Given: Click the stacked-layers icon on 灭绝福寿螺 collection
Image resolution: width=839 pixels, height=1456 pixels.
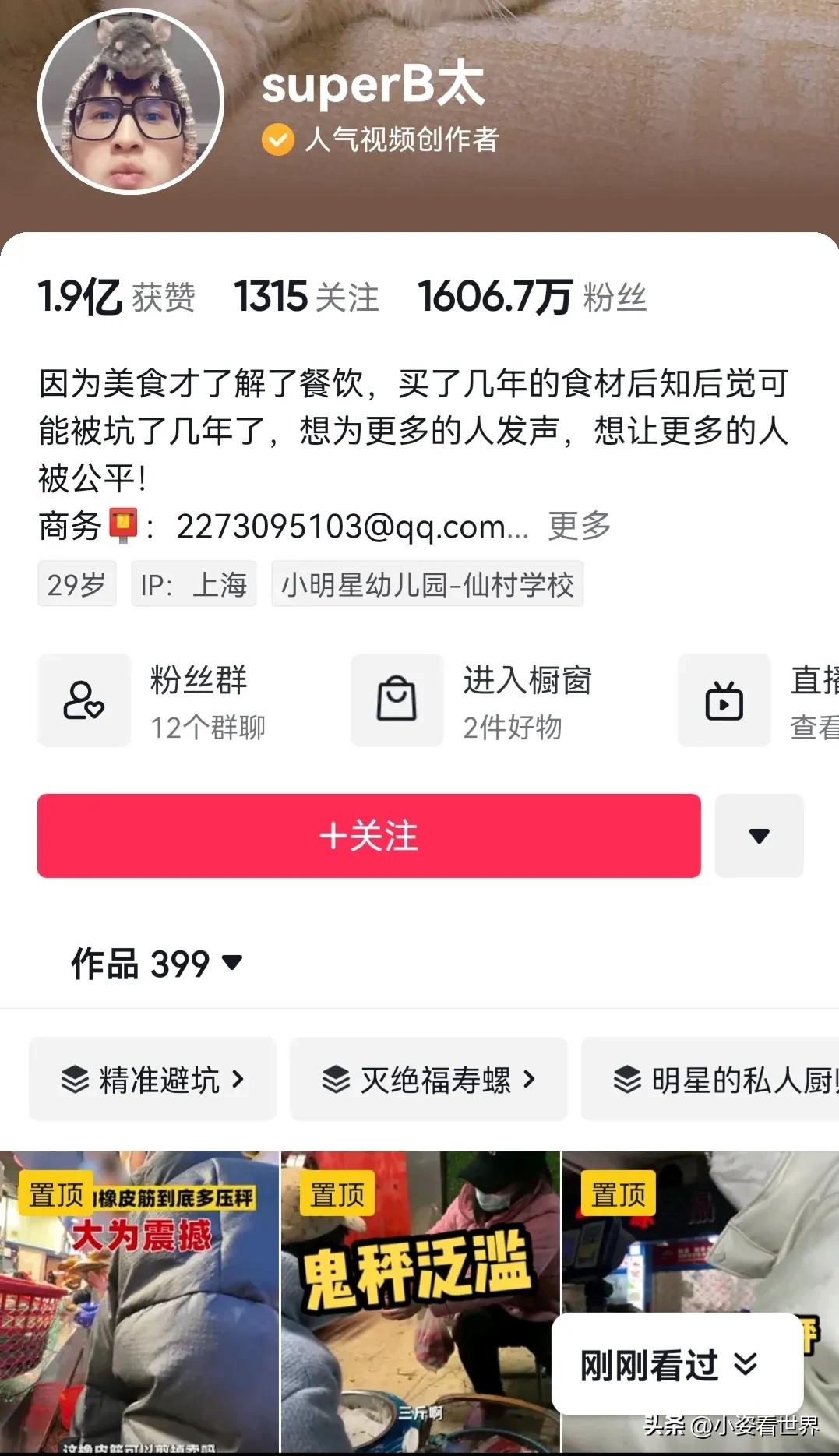Looking at the screenshot, I should 335,1079.
